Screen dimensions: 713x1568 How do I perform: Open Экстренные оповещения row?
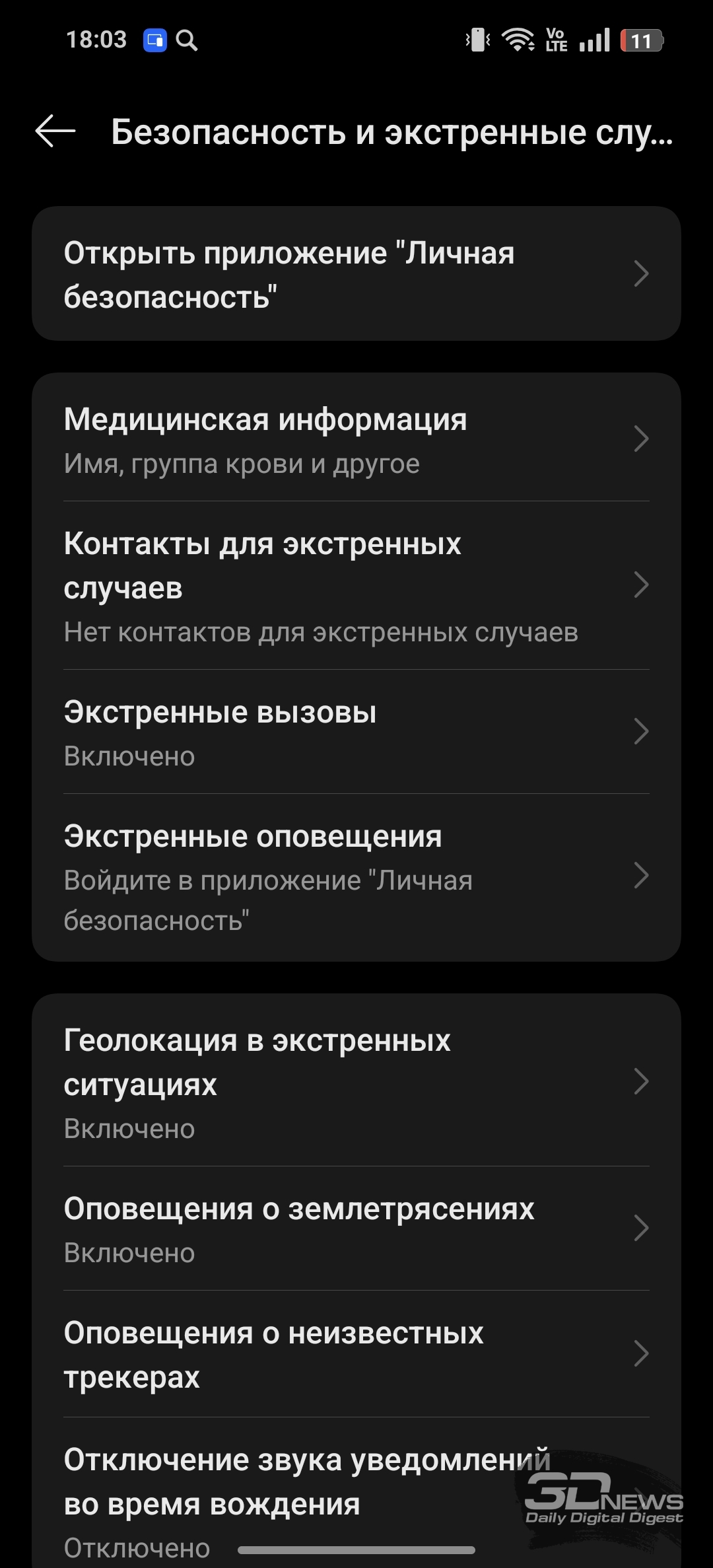point(356,877)
